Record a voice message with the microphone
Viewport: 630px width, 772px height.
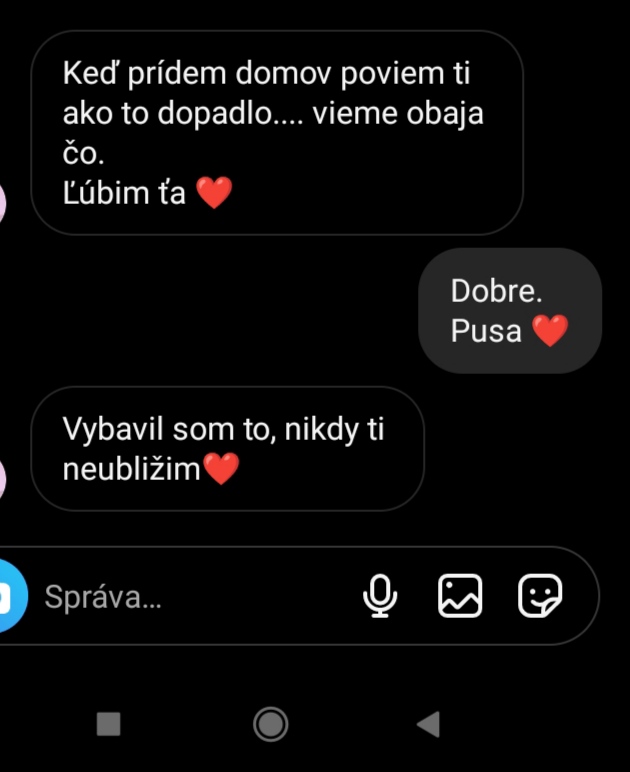point(380,597)
